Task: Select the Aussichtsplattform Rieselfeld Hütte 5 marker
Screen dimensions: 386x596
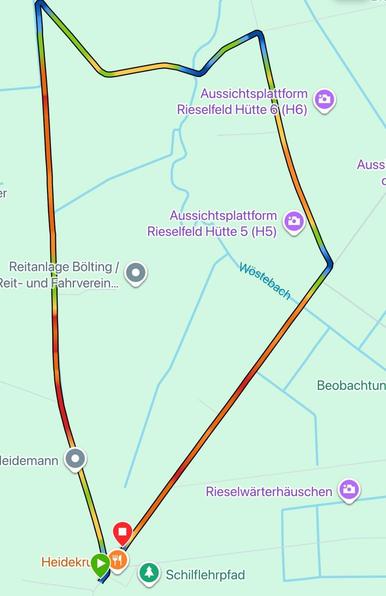Action: [294, 222]
